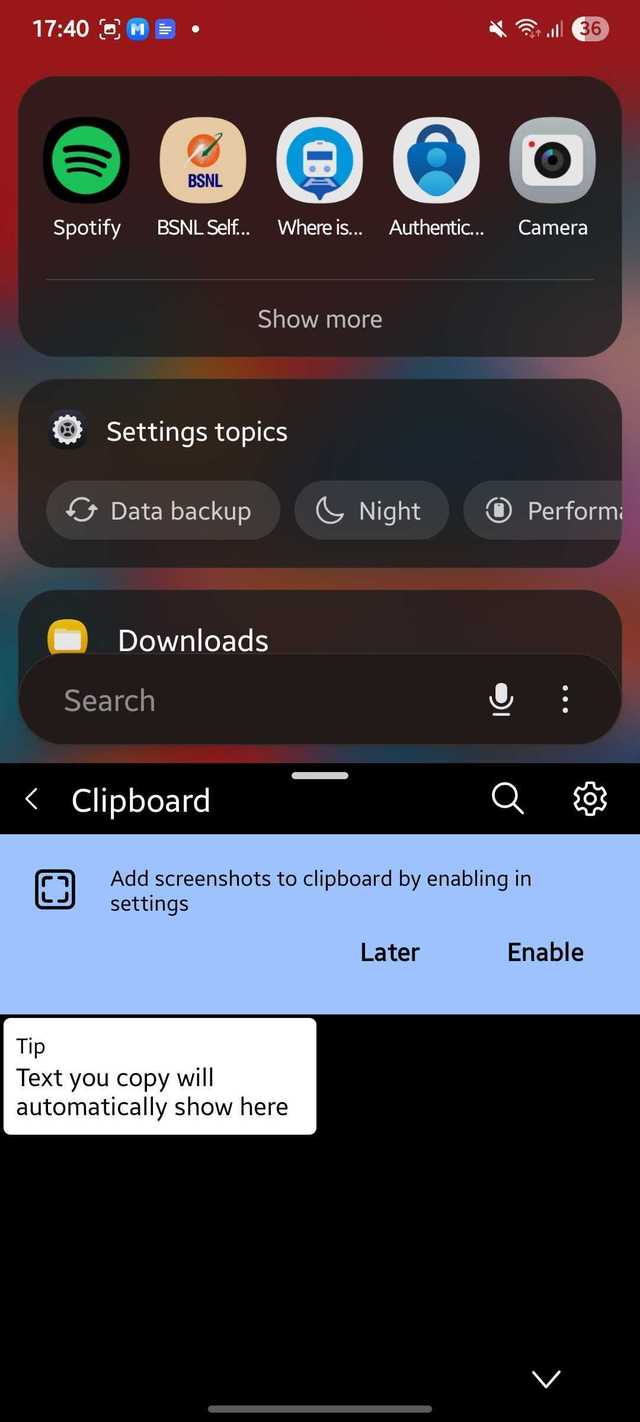Enable screenshots in clipboard
The image size is (640, 1422).
pyautogui.click(x=545, y=952)
